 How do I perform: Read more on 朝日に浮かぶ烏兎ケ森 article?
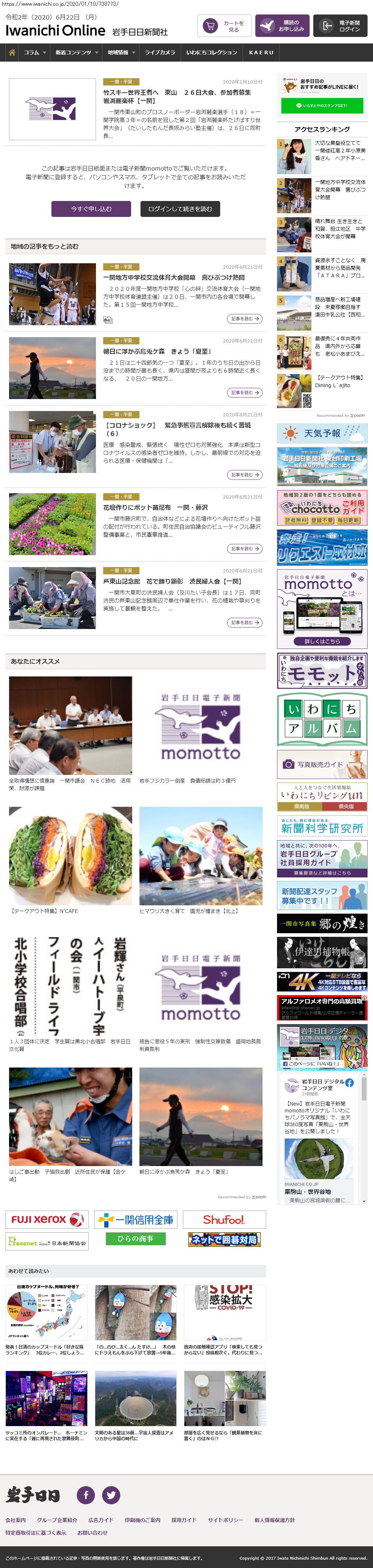tap(245, 393)
